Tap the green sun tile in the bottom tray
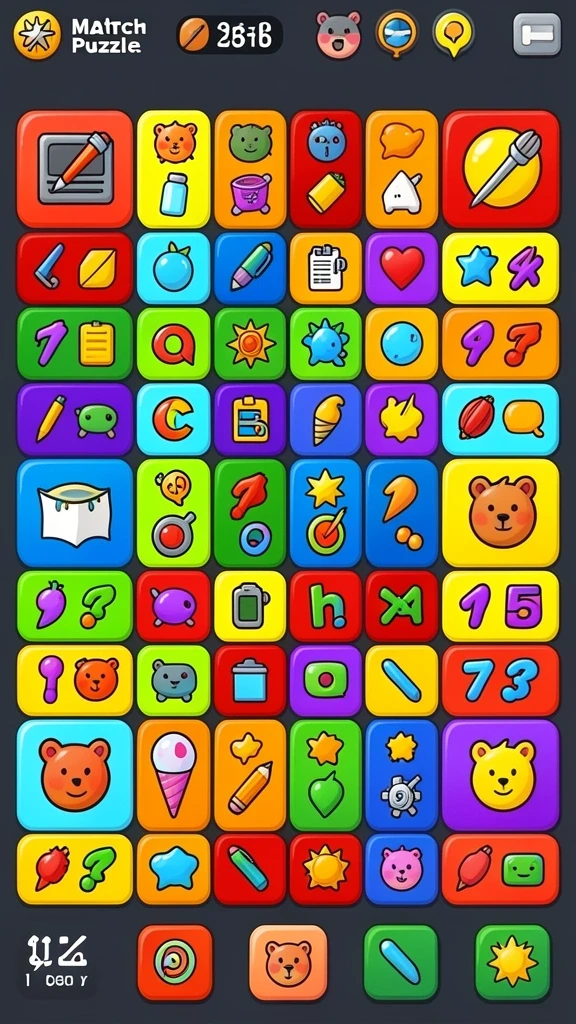 [x=513, y=963]
